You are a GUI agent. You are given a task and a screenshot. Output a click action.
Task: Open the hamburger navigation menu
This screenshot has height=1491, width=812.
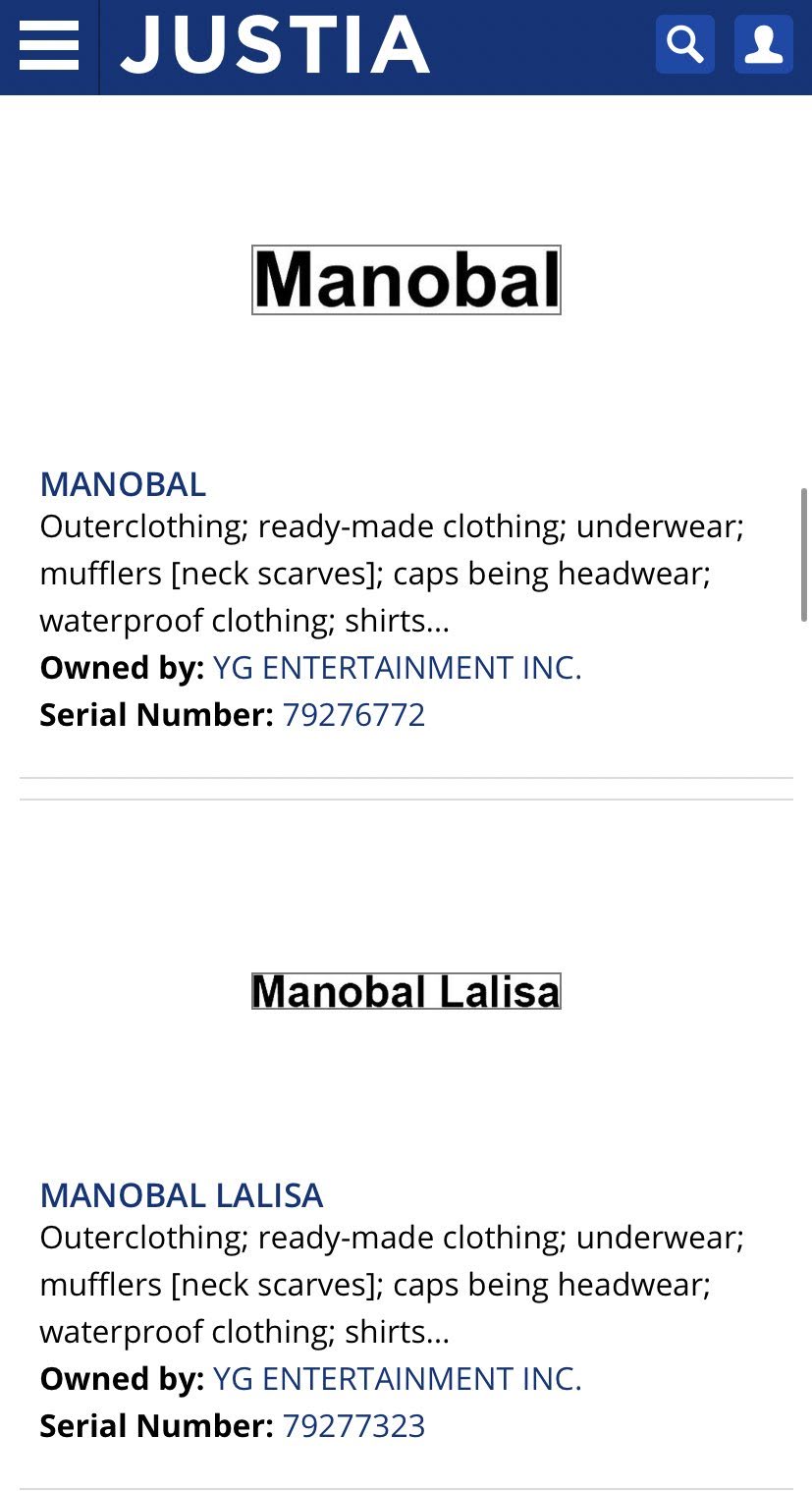pyautogui.click(x=49, y=46)
